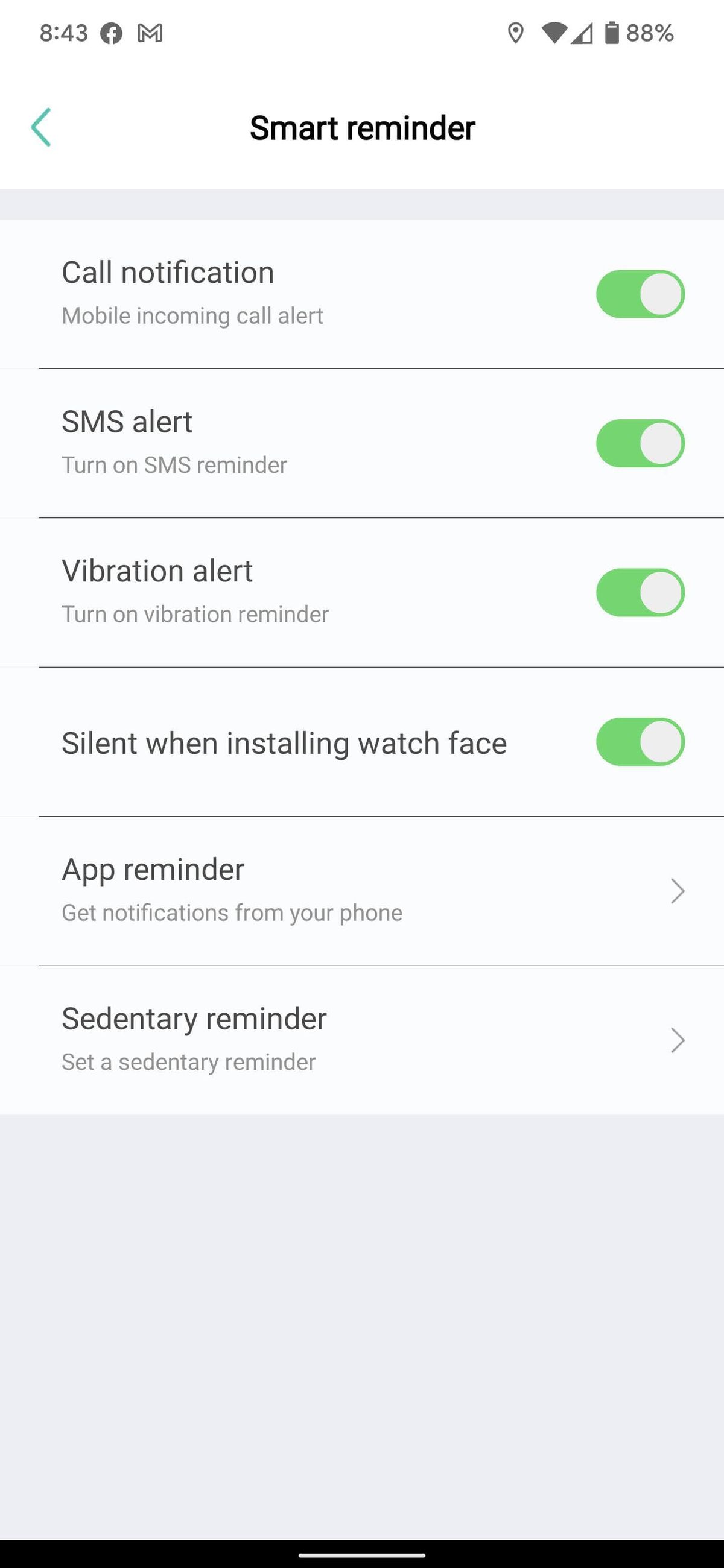Image resolution: width=724 pixels, height=1568 pixels.
Task: Open App reminder settings
Action: (x=361, y=891)
